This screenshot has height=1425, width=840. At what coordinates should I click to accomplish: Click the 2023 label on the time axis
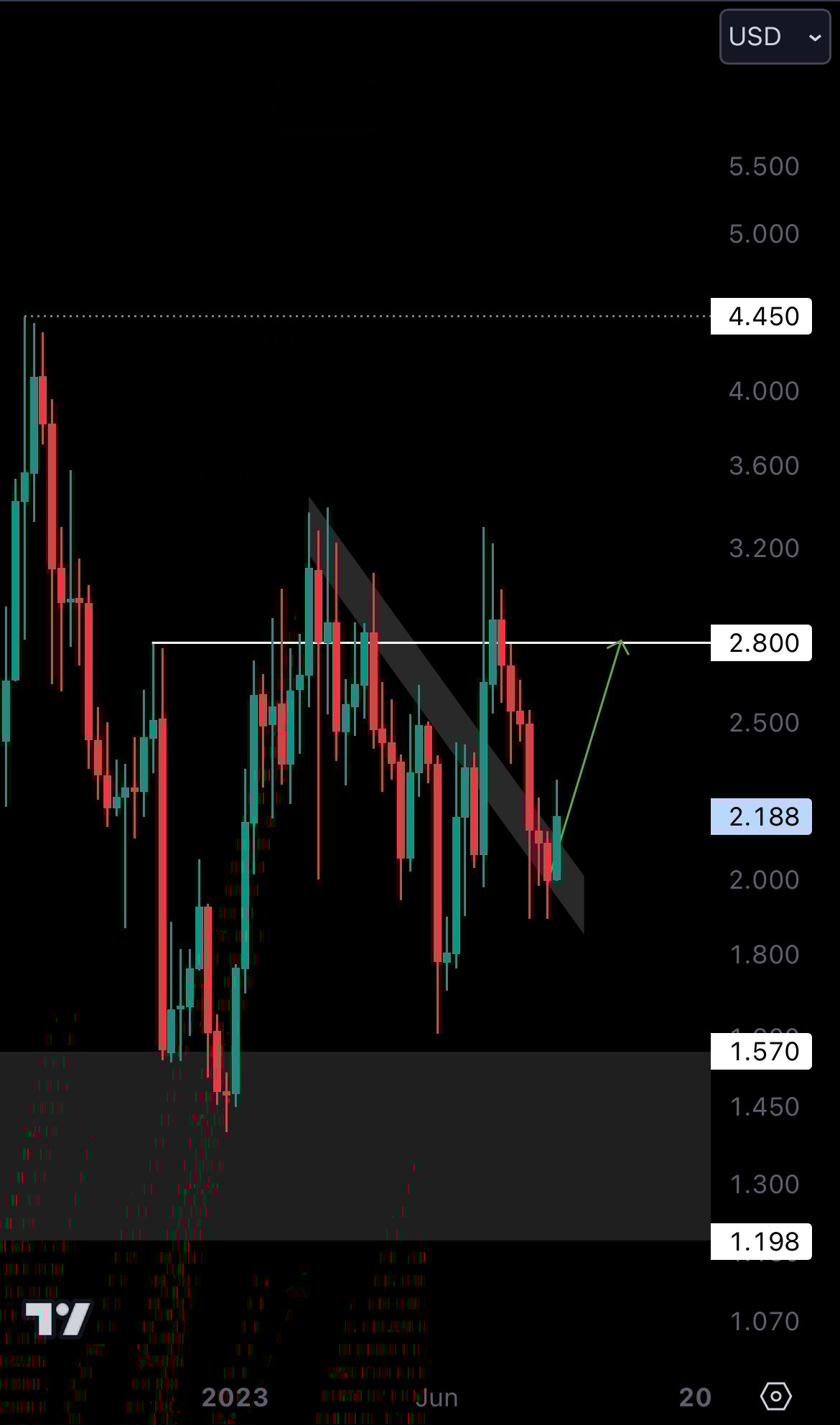[235, 1398]
